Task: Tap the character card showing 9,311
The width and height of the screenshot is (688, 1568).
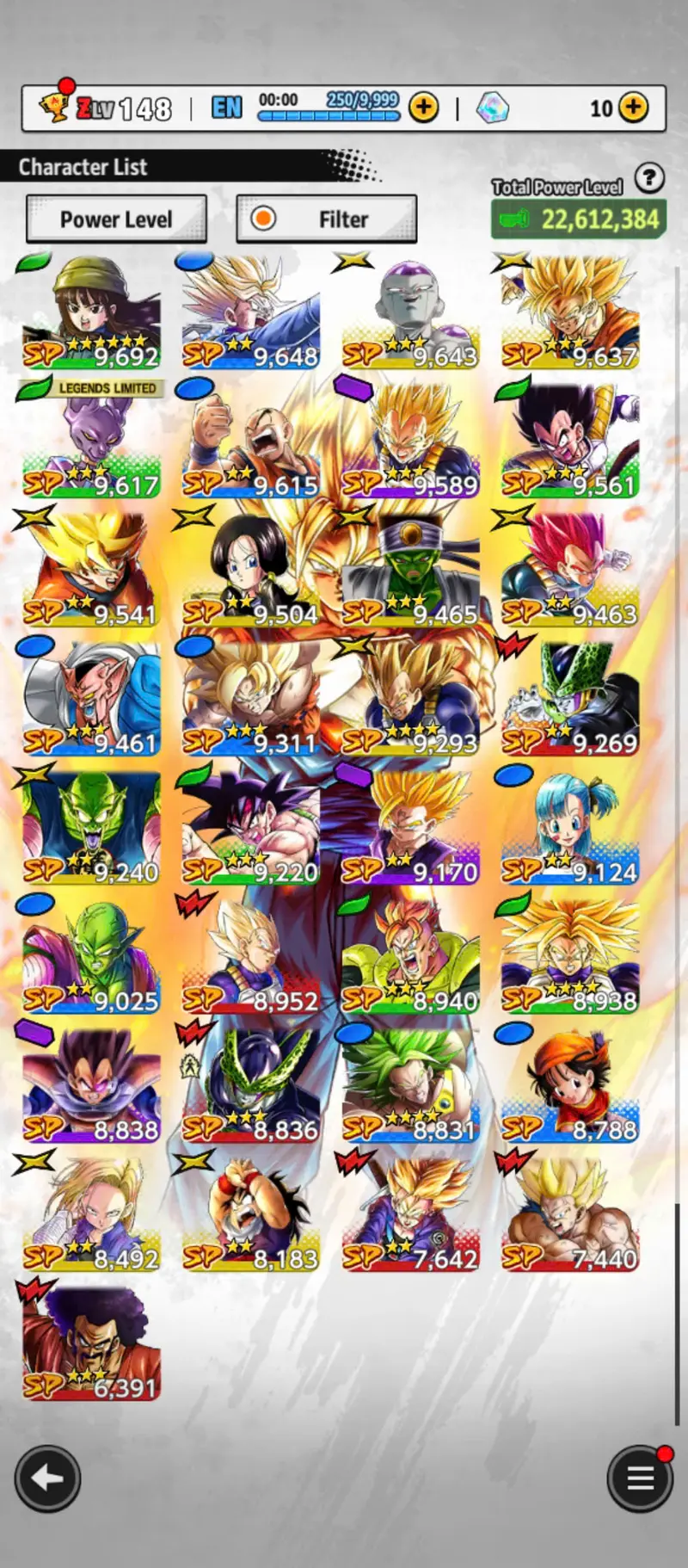Action: 251,700
